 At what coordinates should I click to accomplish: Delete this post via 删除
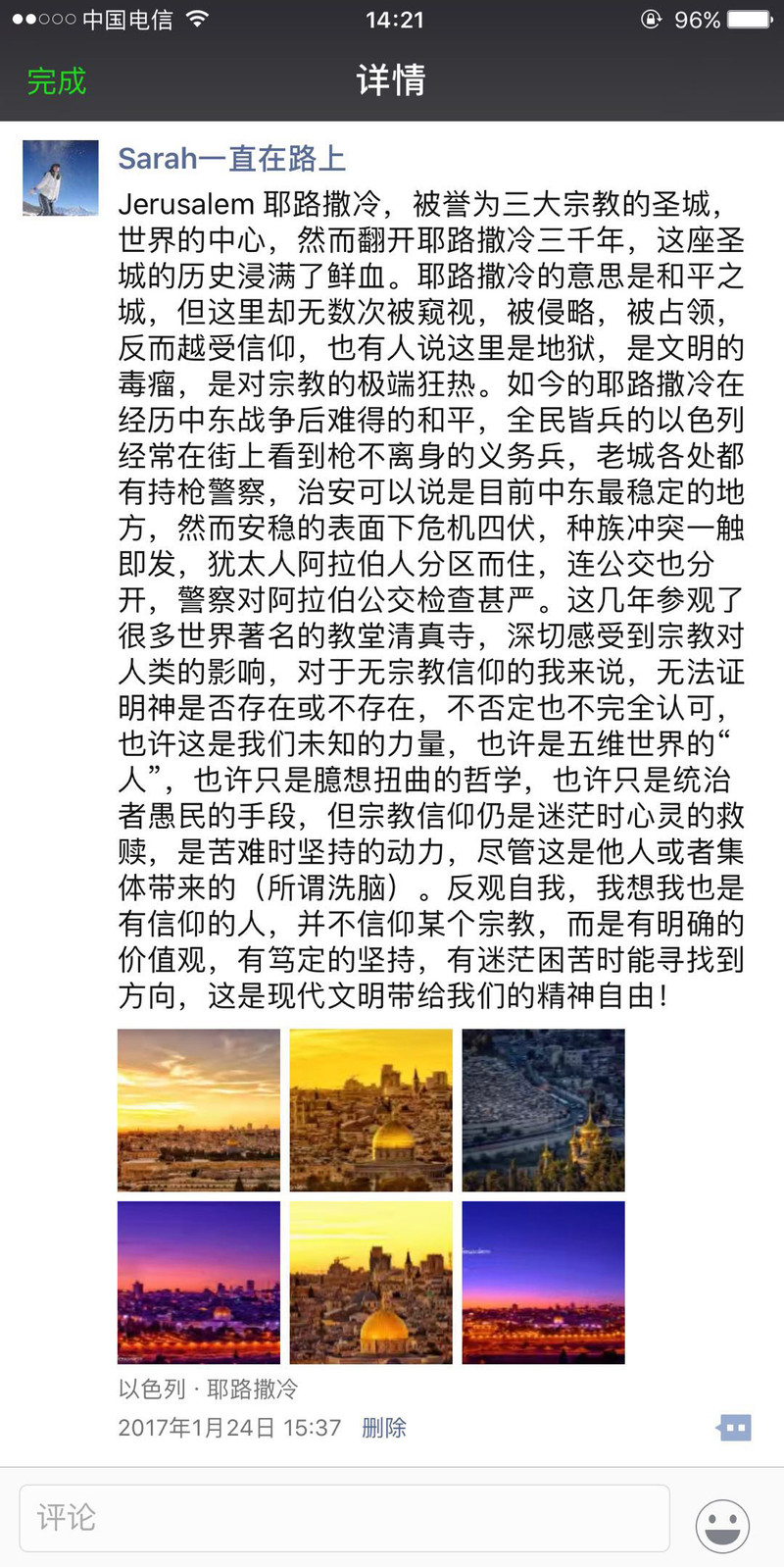(383, 1428)
